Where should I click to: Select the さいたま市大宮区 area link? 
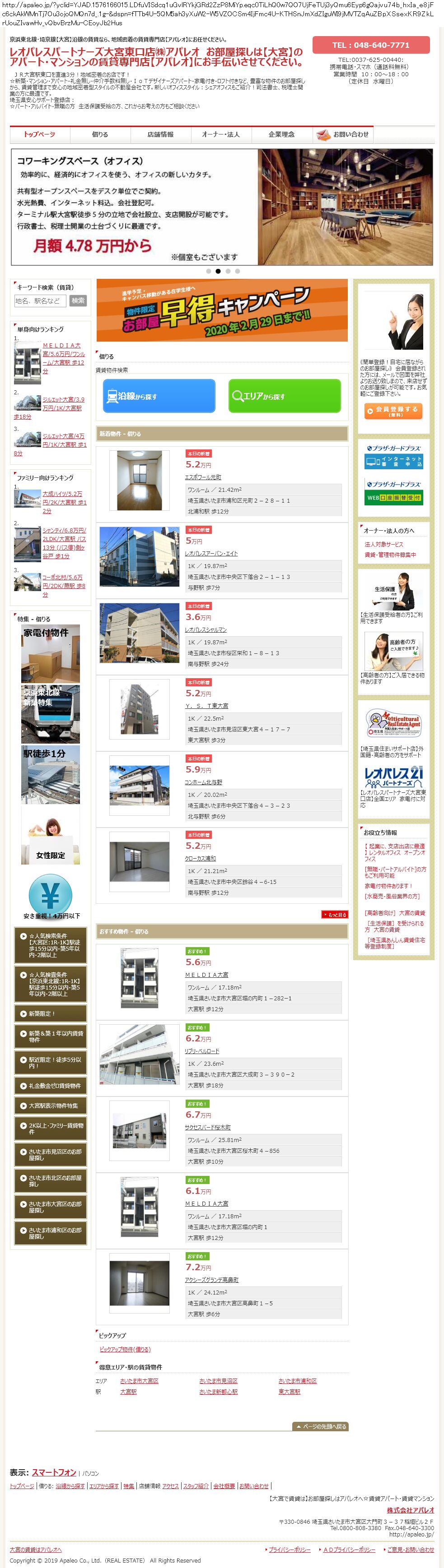pos(139,1381)
